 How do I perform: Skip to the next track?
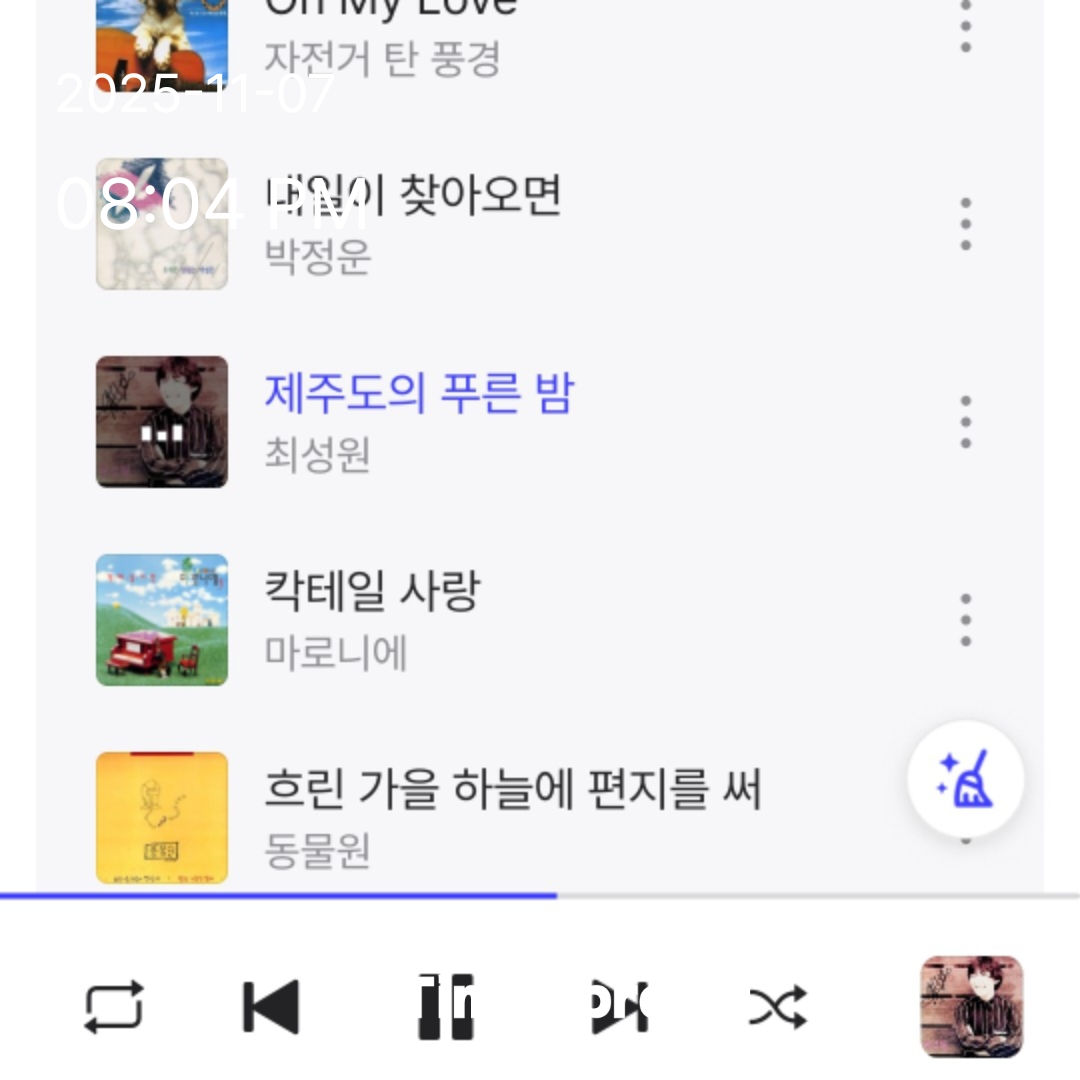619,1006
